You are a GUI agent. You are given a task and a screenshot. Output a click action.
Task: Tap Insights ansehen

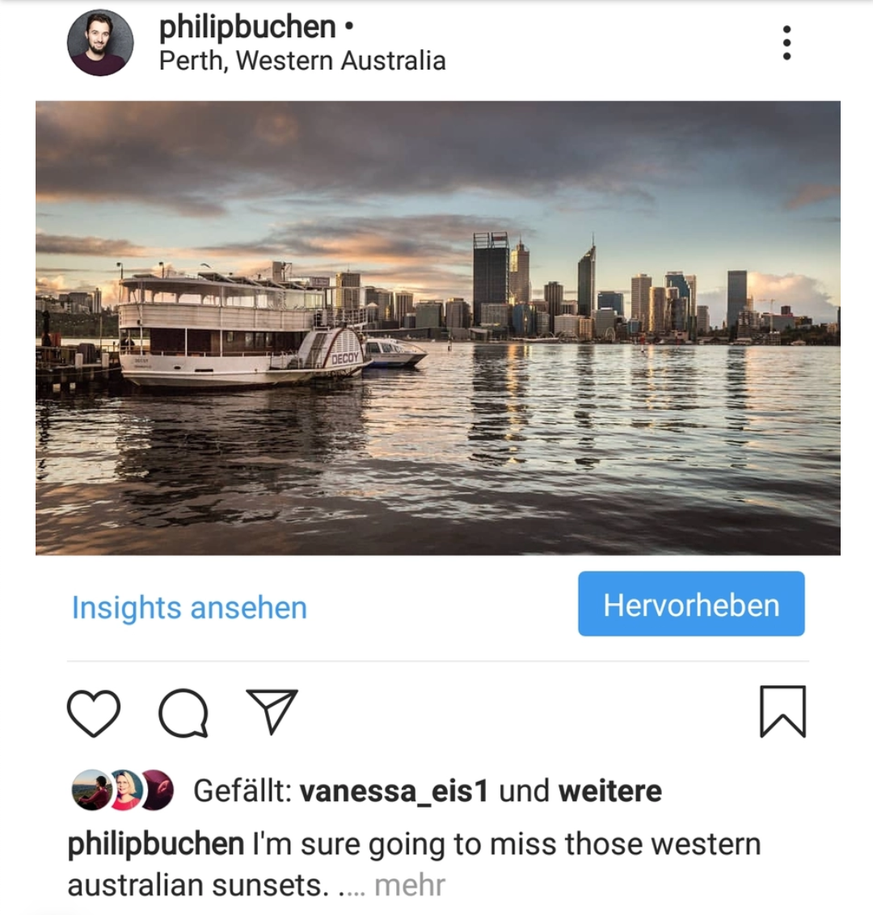[x=189, y=607]
